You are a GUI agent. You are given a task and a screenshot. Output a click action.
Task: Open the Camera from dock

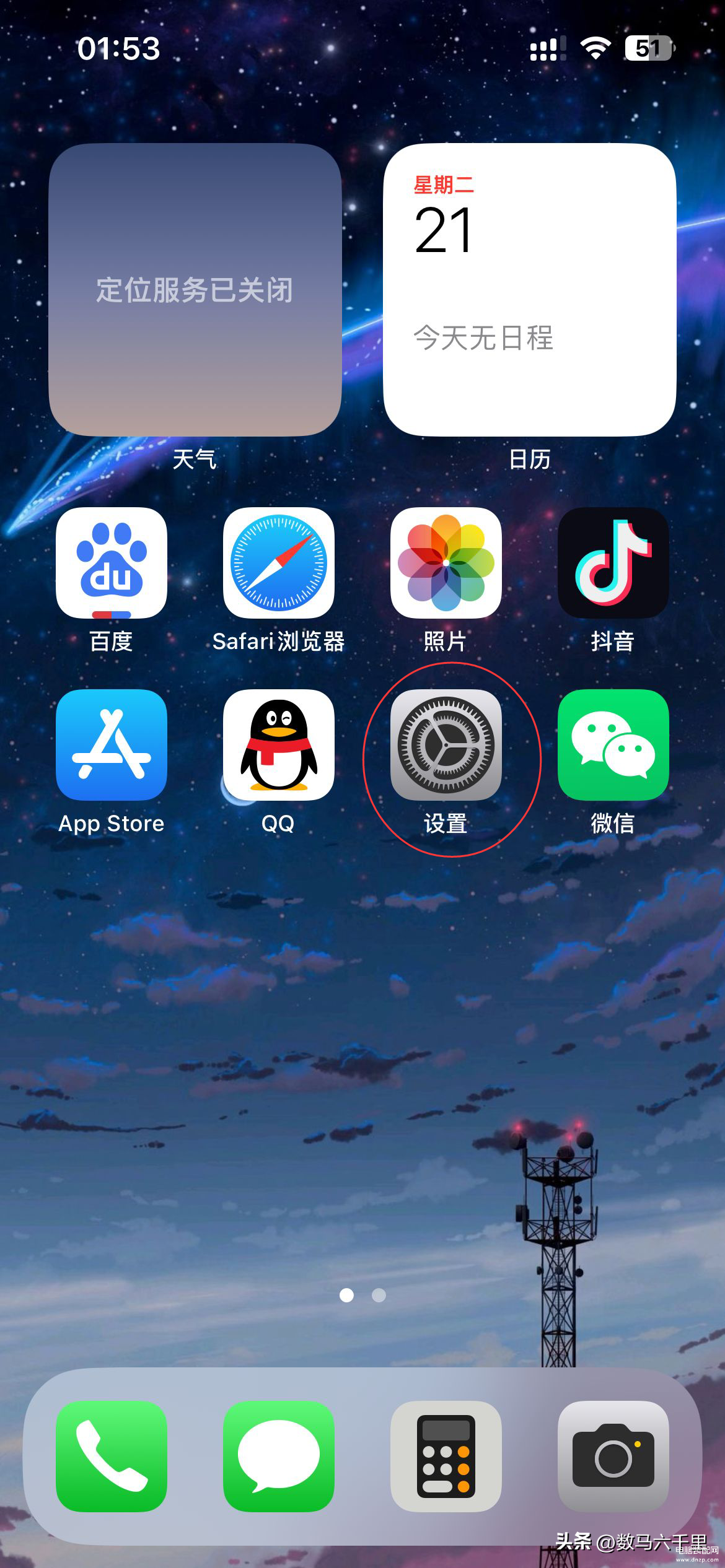click(x=613, y=1457)
